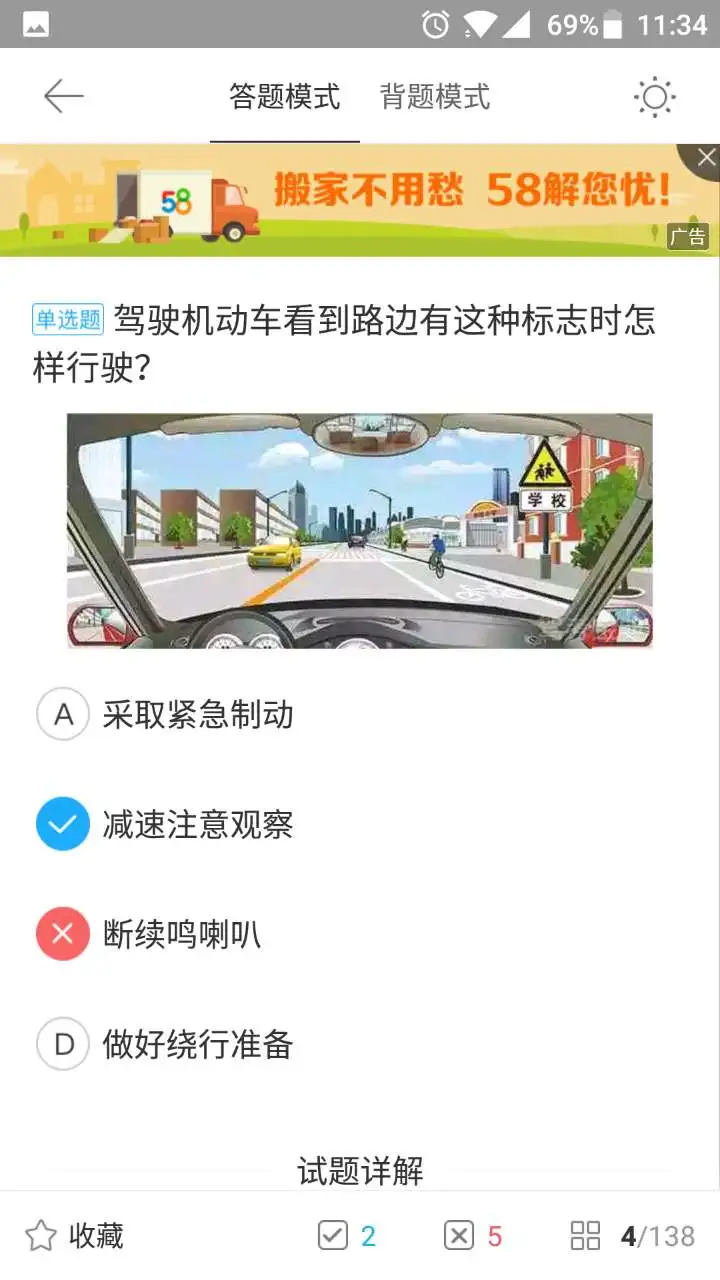Select answer D 做好绕行准备
The image size is (720, 1280).
197,1044
